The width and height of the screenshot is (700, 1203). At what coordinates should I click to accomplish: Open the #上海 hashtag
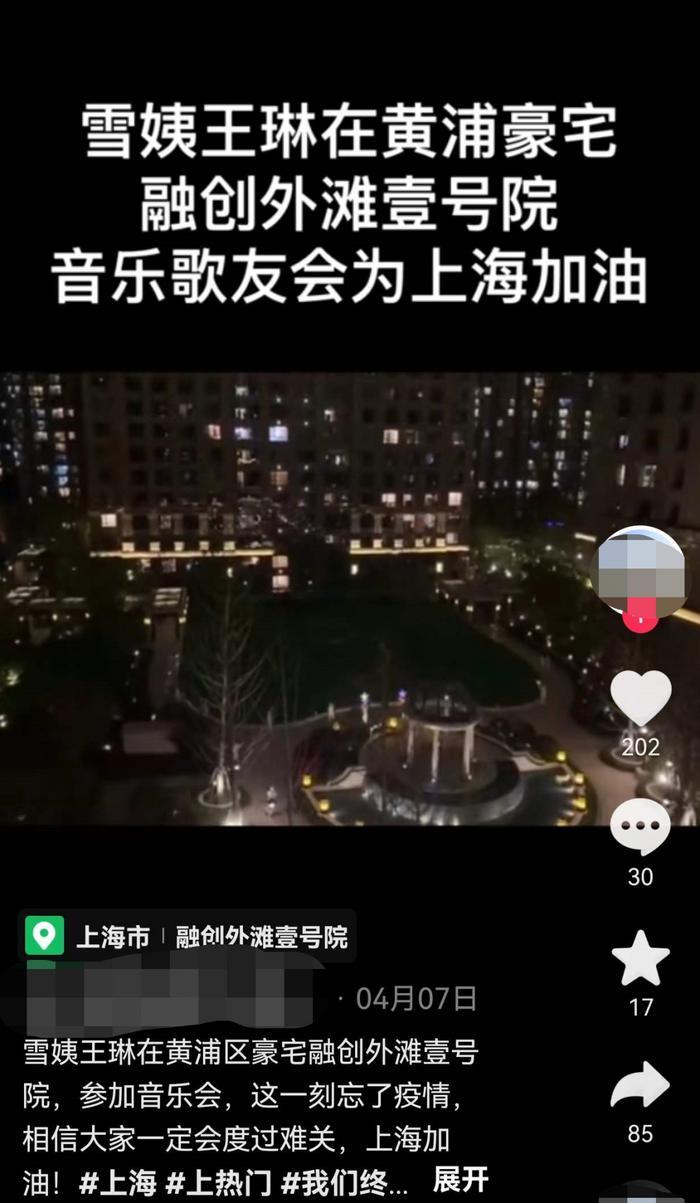click(x=117, y=1182)
